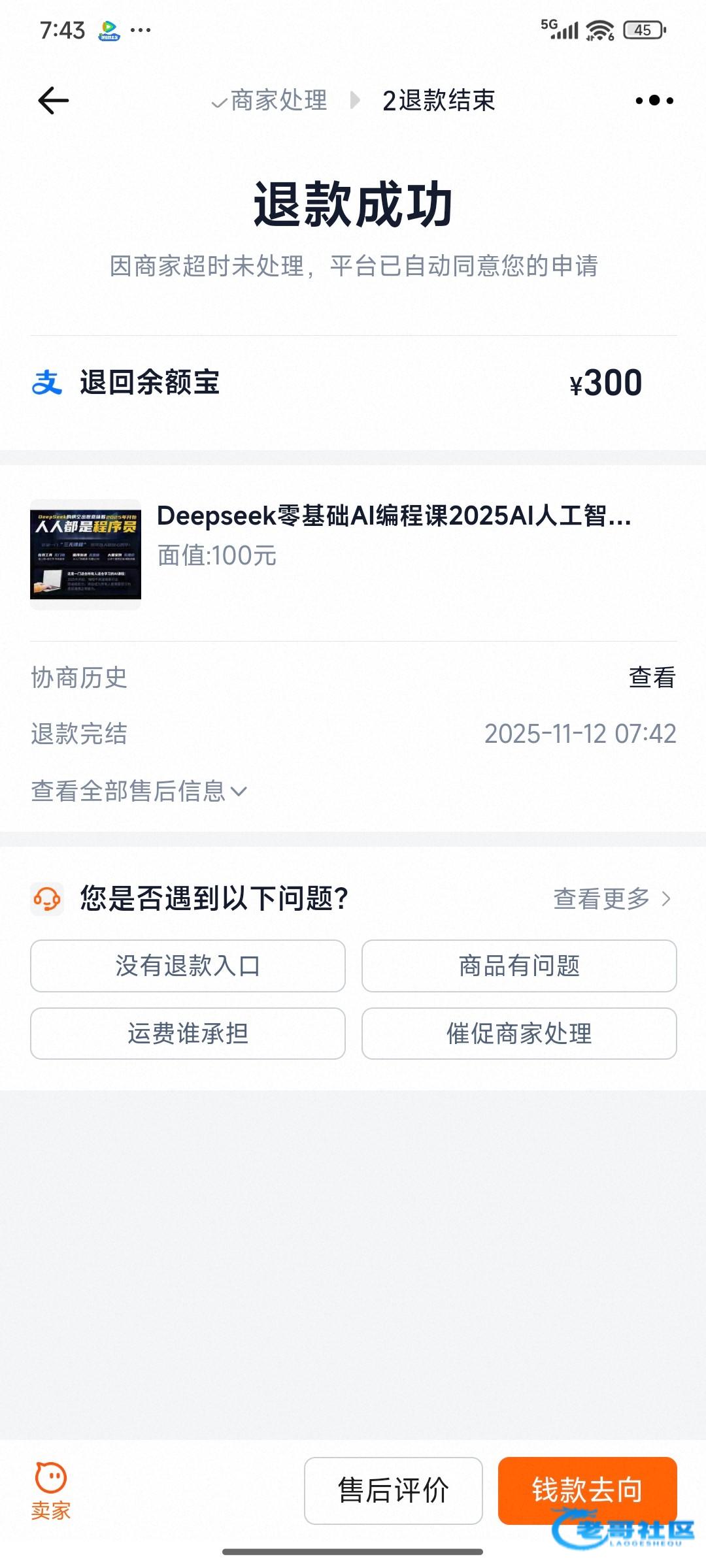Choose the 运费谁承担 question

click(188, 1034)
